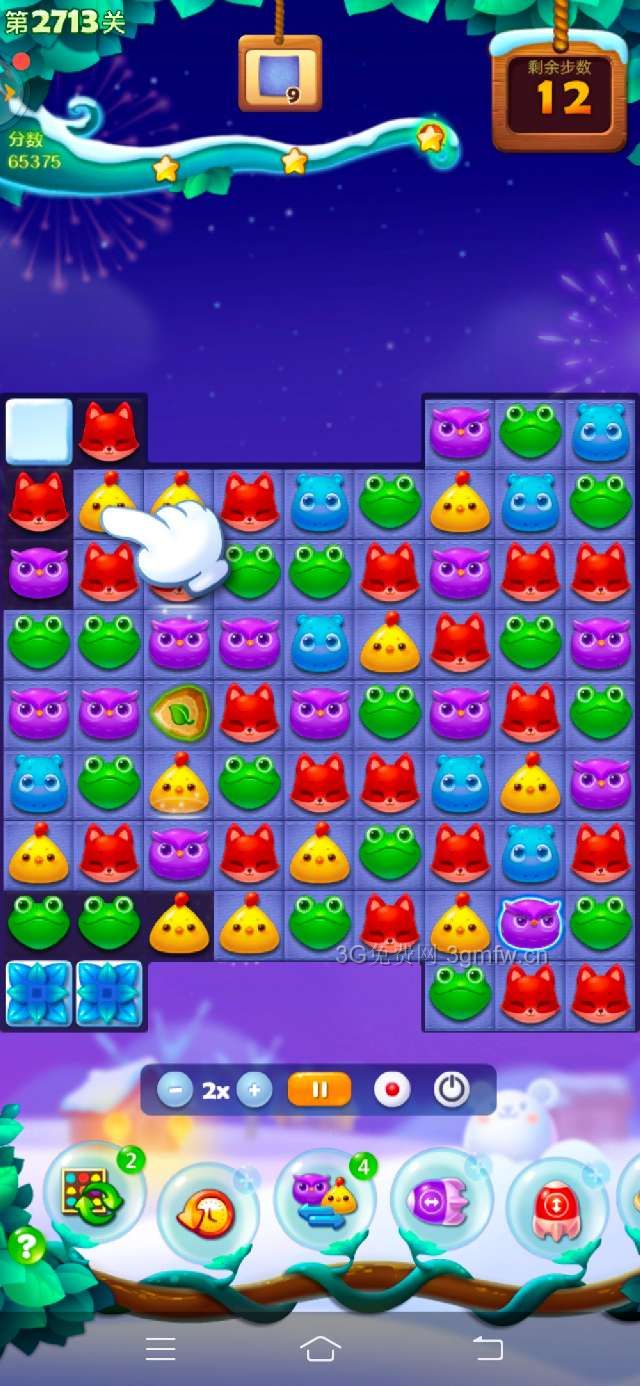This screenshot has height=1386, width=640.
Task: Return to the system home screen
Action: point(320,1349)
